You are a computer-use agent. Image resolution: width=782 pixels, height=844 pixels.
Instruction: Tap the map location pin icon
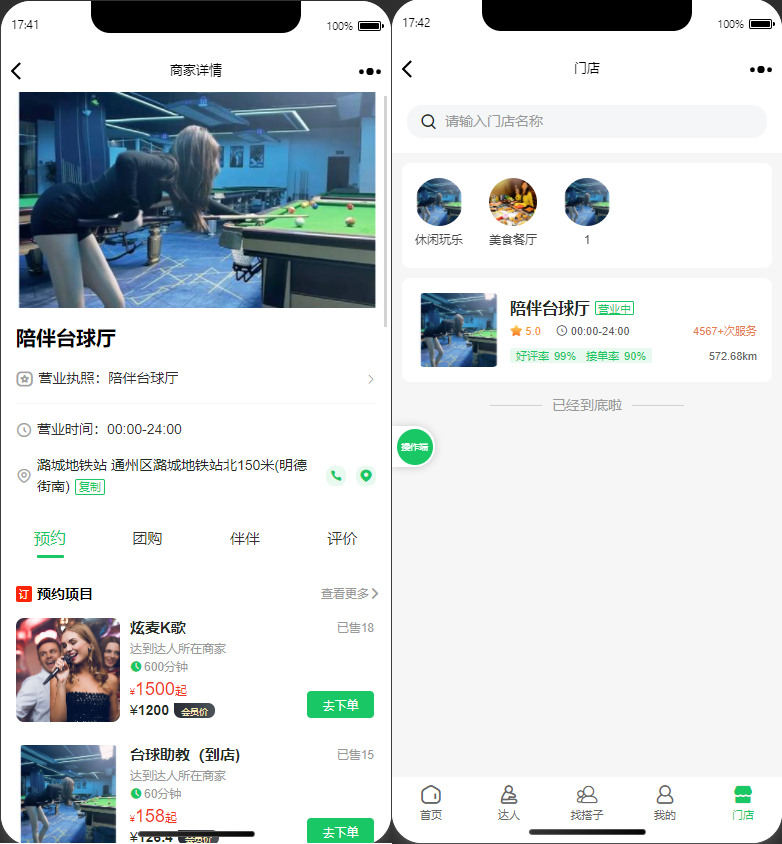pyautogui.click(x=366, y=476)
